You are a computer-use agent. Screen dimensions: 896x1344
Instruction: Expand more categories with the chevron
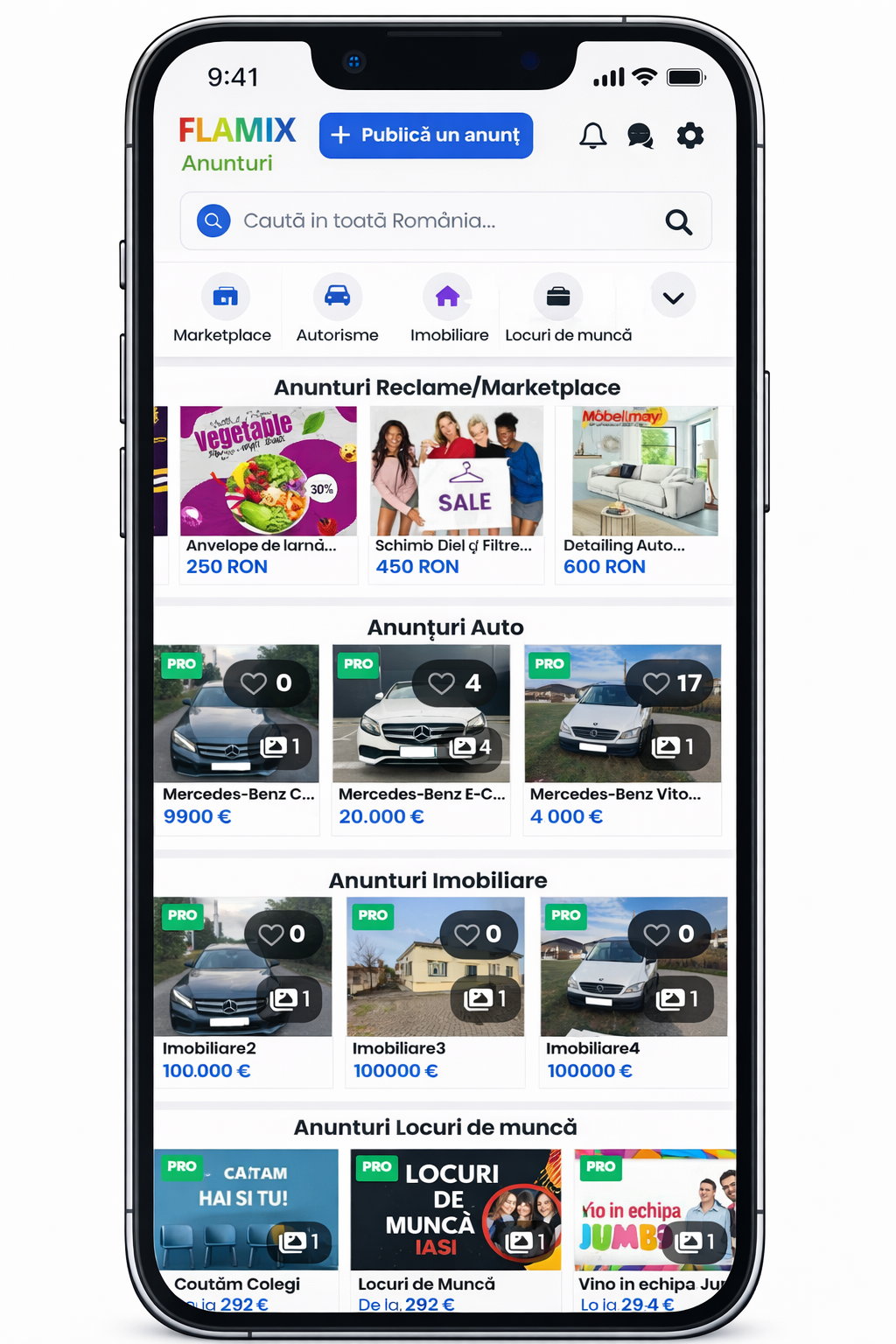tap(673, 297)
